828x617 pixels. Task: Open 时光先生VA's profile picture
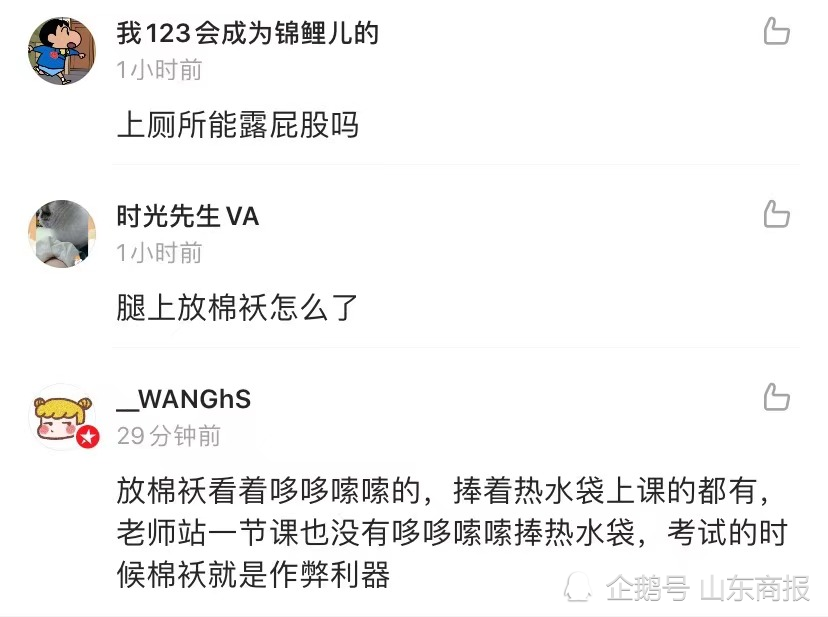[x=62, y=233]
